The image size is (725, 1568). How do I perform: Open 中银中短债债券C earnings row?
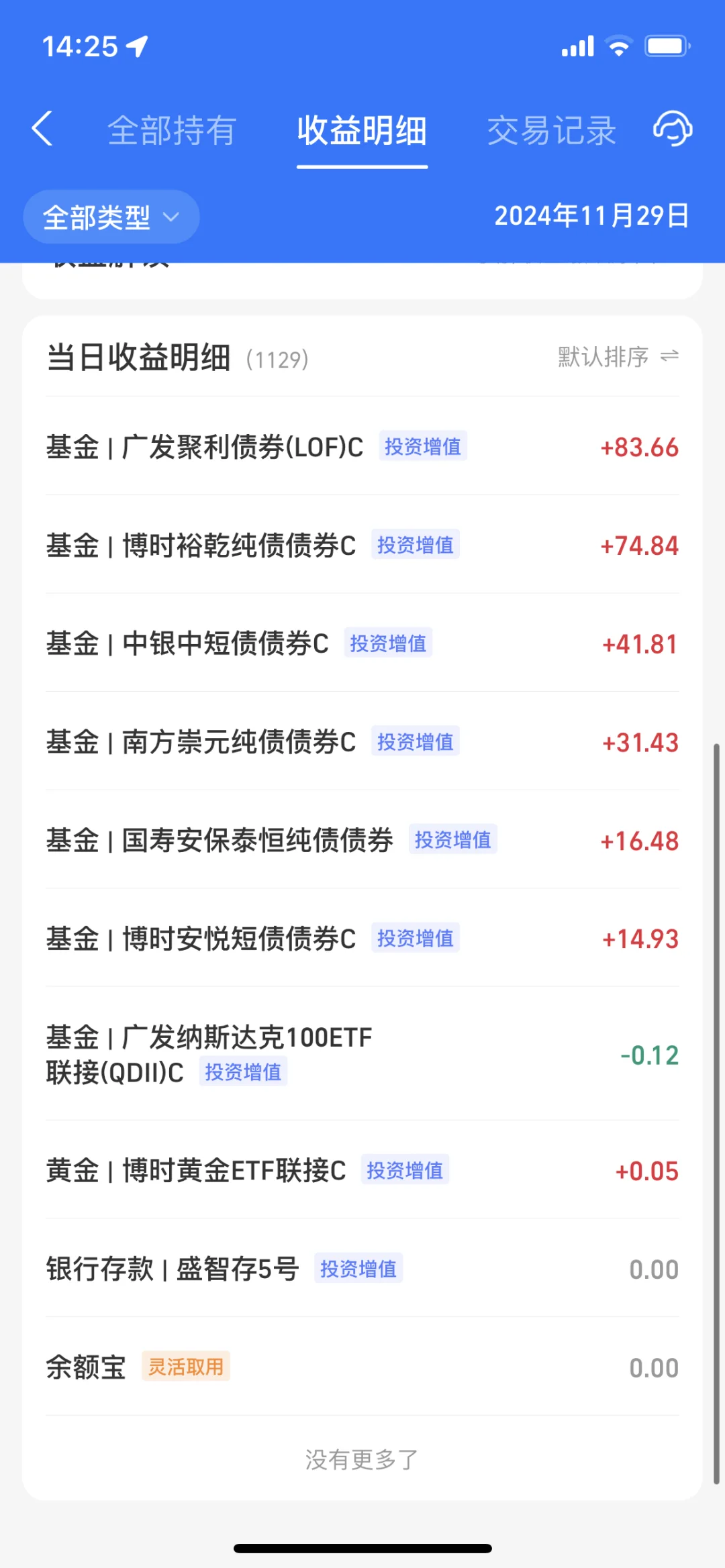(x=362, y=643)
